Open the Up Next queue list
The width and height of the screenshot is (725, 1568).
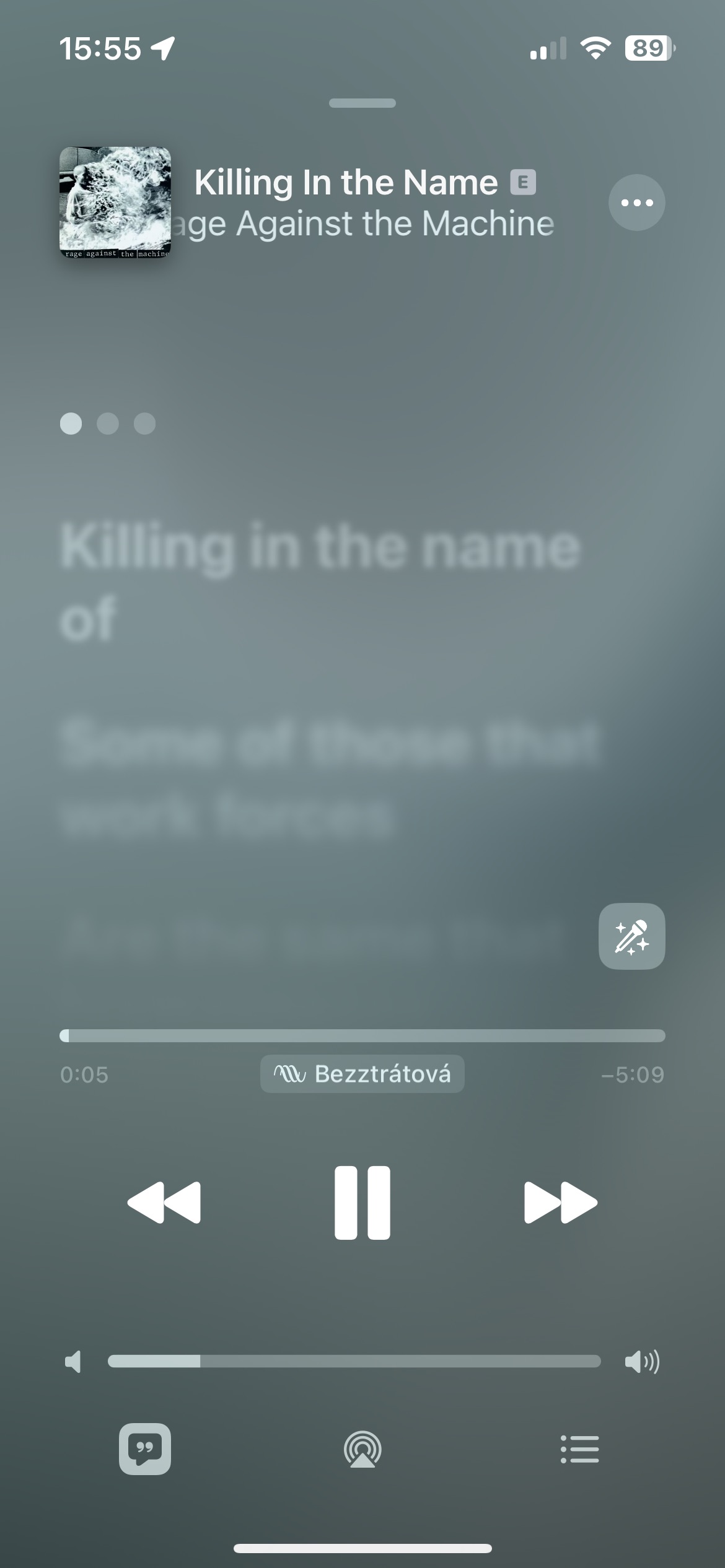pos(579,1449)
